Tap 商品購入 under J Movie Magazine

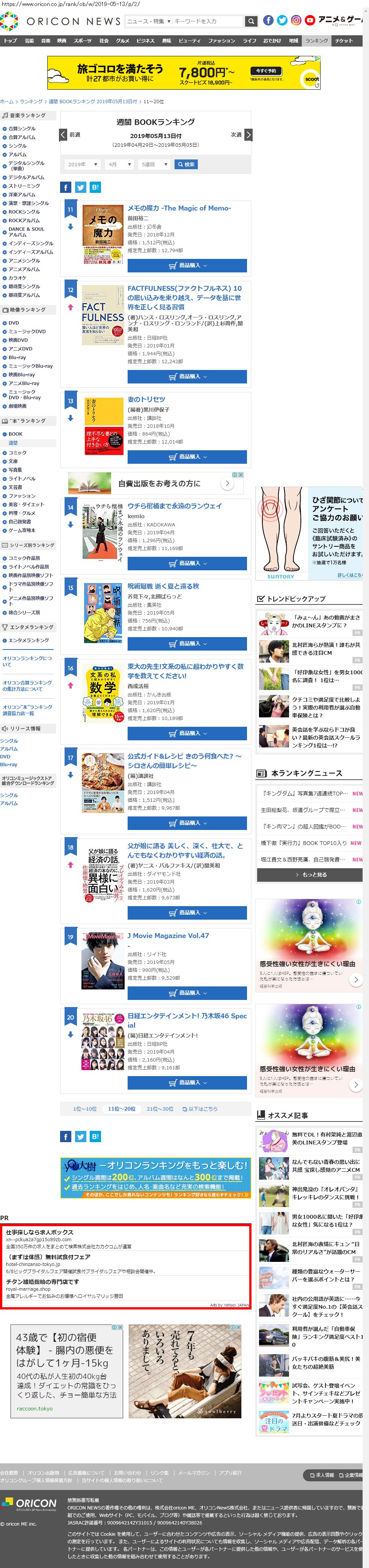pos(187,993)
